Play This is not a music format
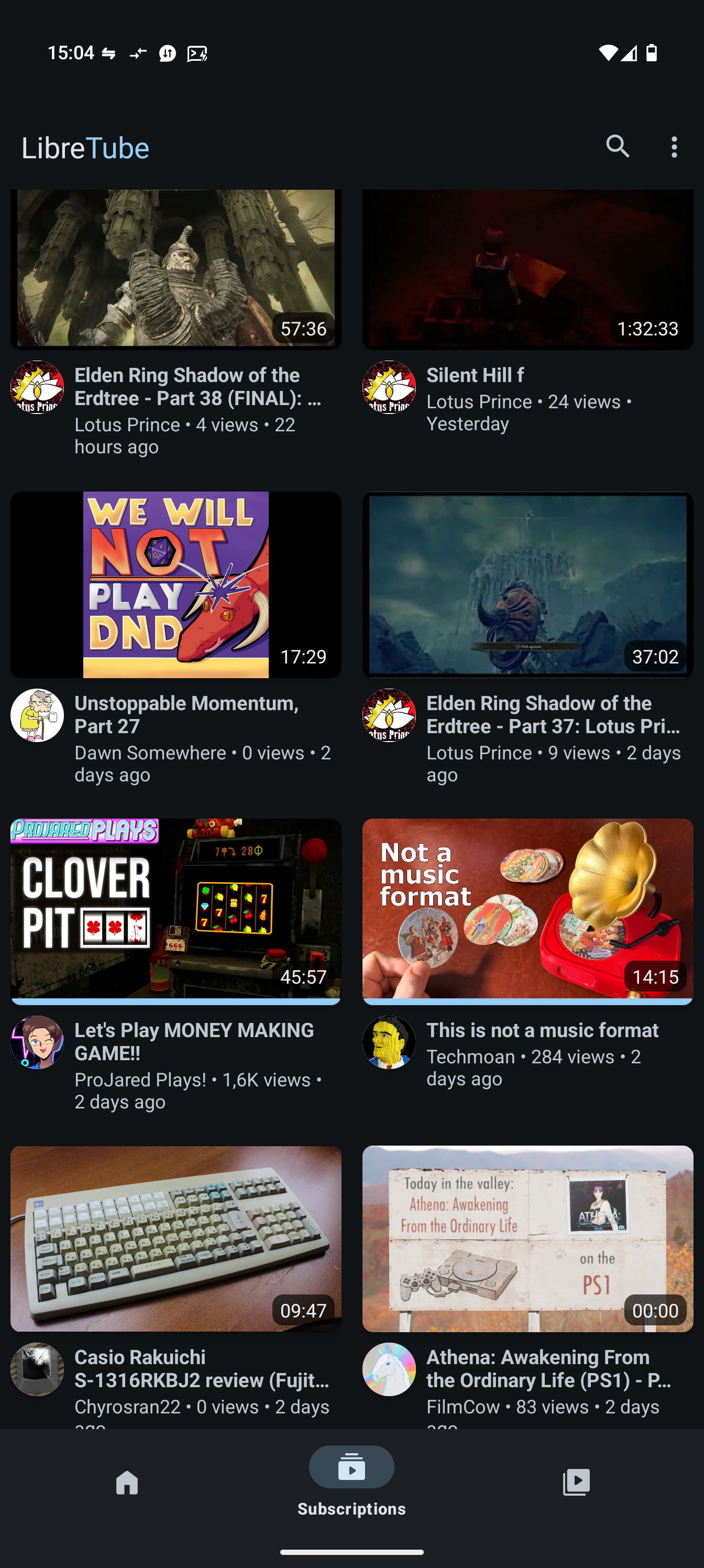 pos(527,910)
